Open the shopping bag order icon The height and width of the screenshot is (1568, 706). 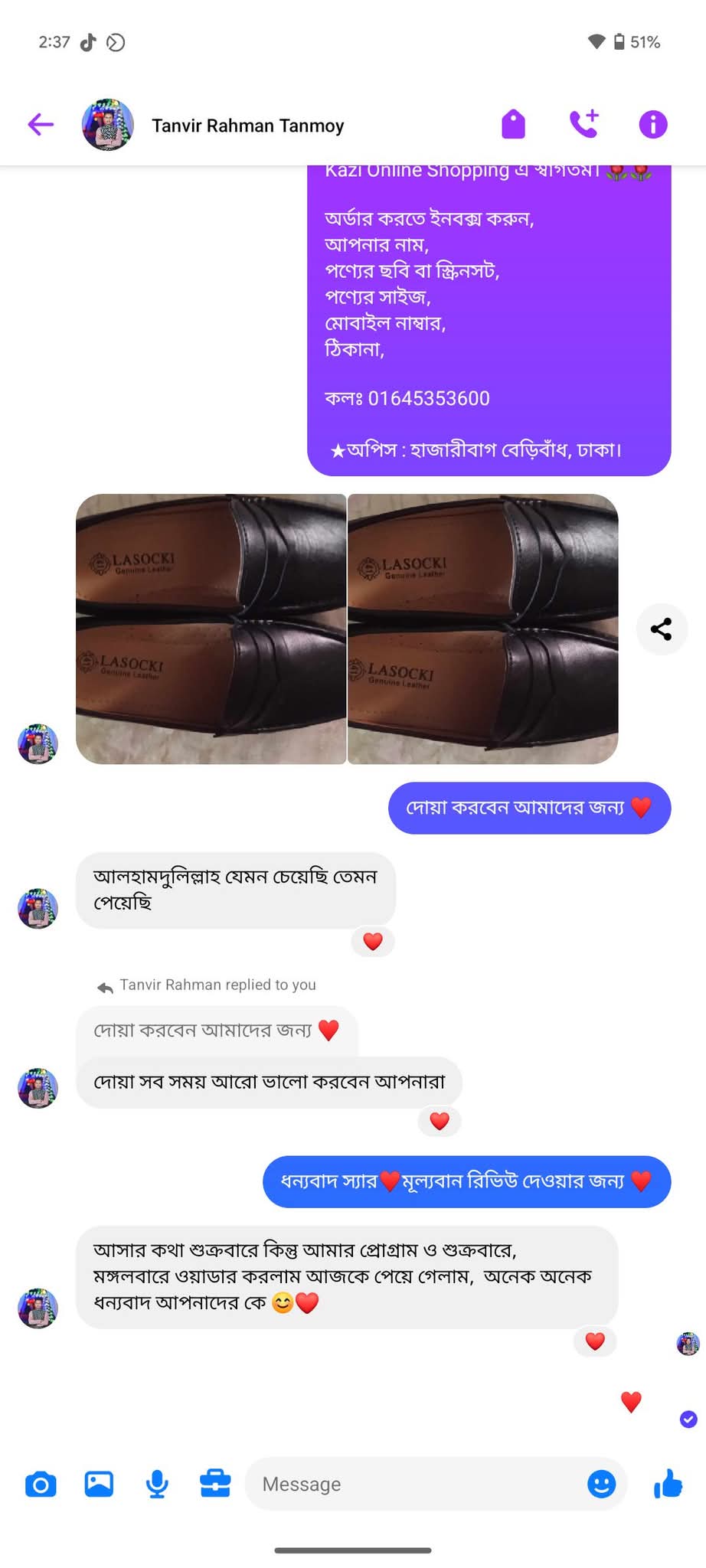click(513, 124)
